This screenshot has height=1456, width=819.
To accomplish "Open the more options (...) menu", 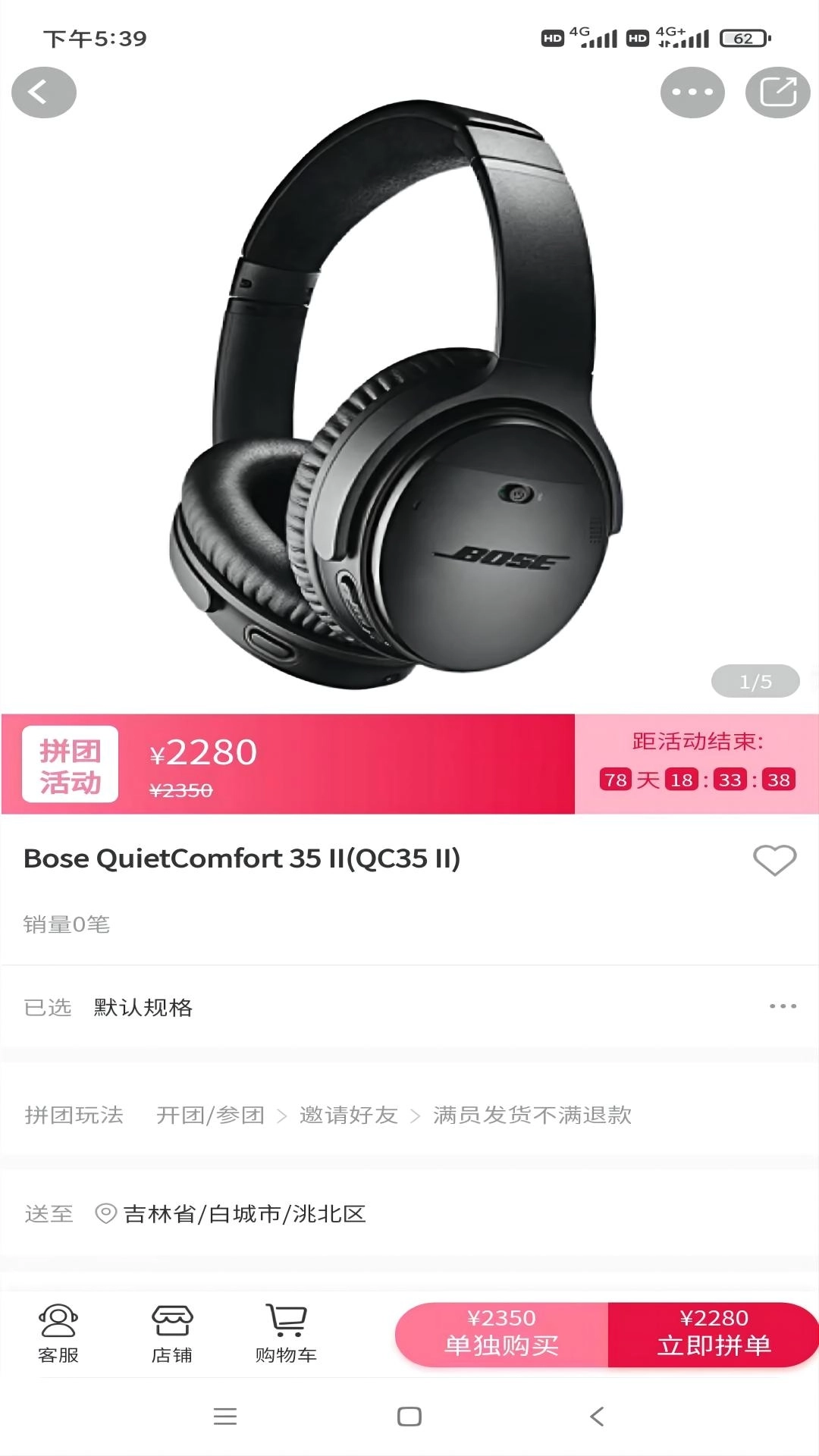I will [x=691, y=92].
